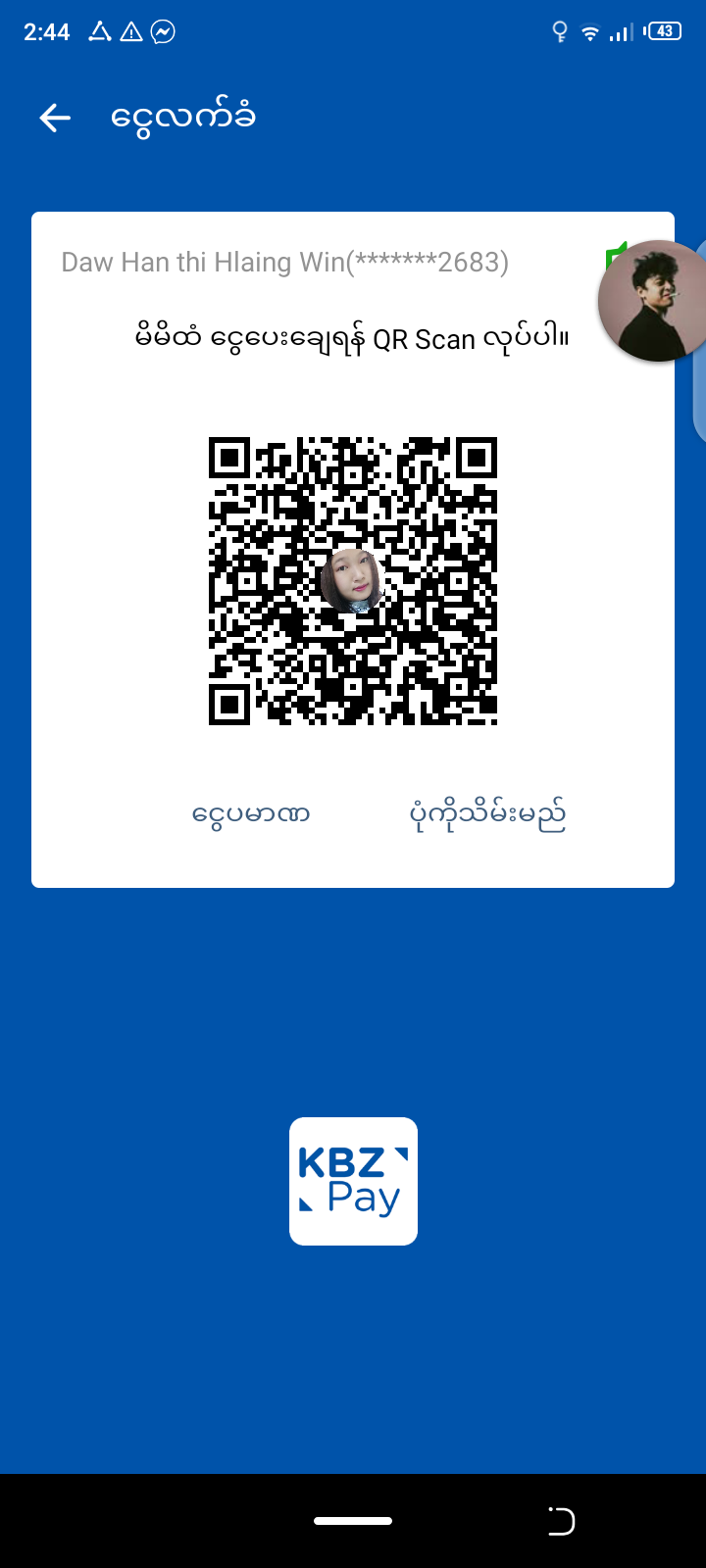The height and width of the screenshot is (1568, 706).
Task: Open the Messenger chat head bubble
Action: point(655,301)
